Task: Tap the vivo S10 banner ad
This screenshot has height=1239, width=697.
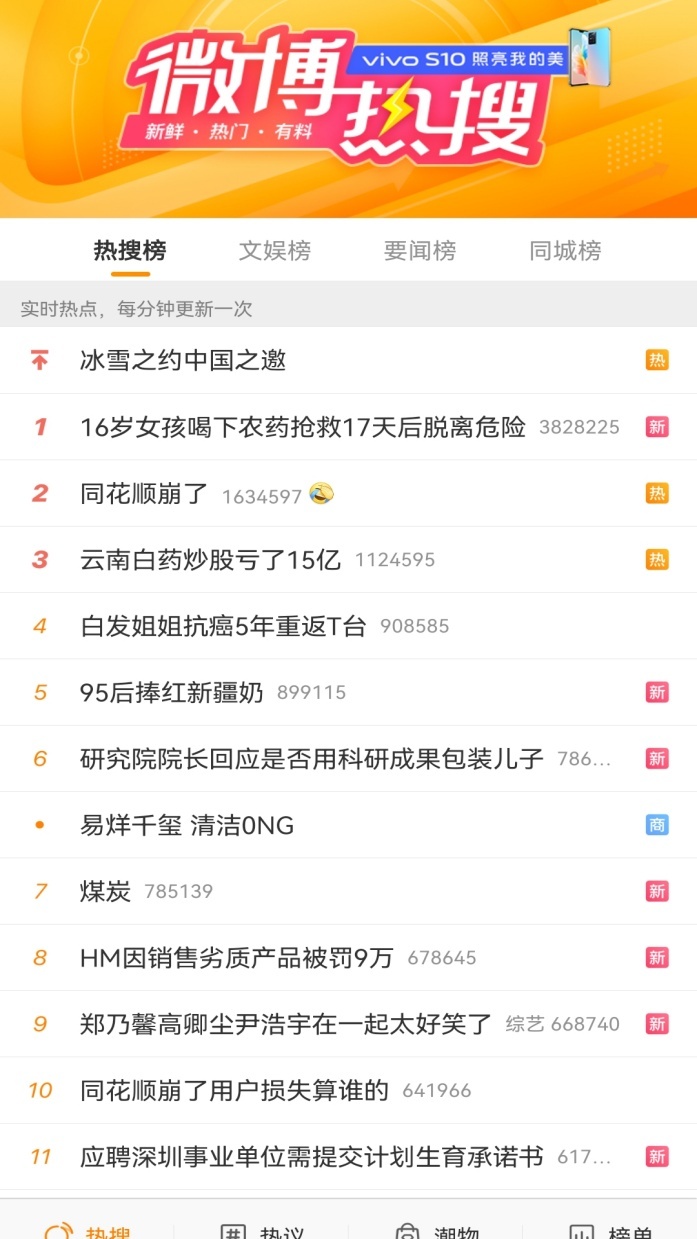Action: tap(470, 59)
